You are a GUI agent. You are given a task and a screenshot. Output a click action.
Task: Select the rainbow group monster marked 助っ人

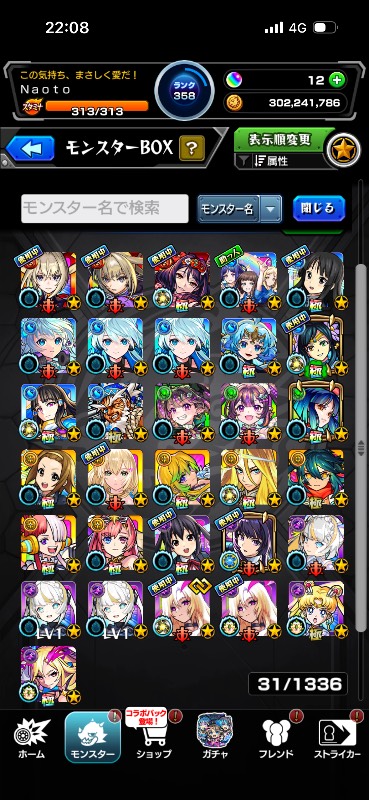point(249,280)
